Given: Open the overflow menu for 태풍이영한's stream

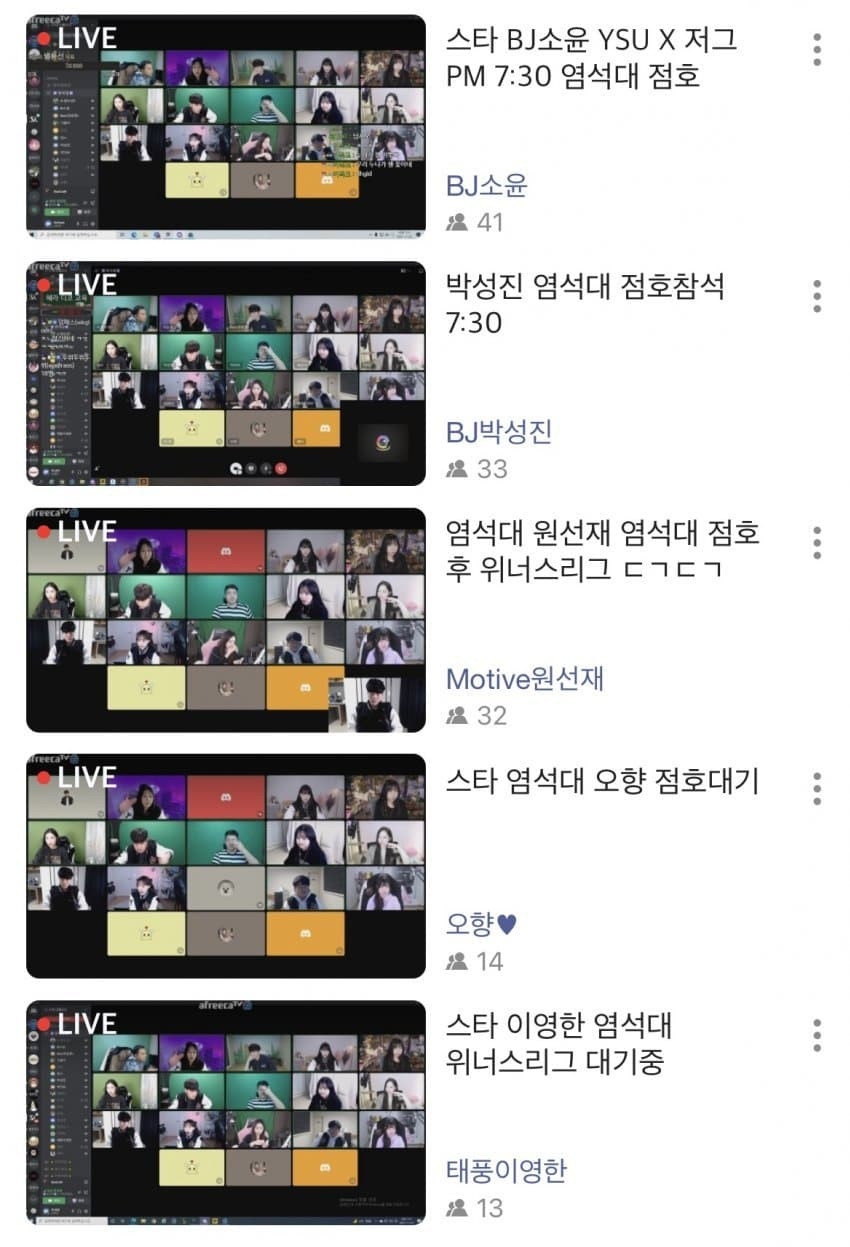Looking at the screenshot, I should pos(817,1035).
